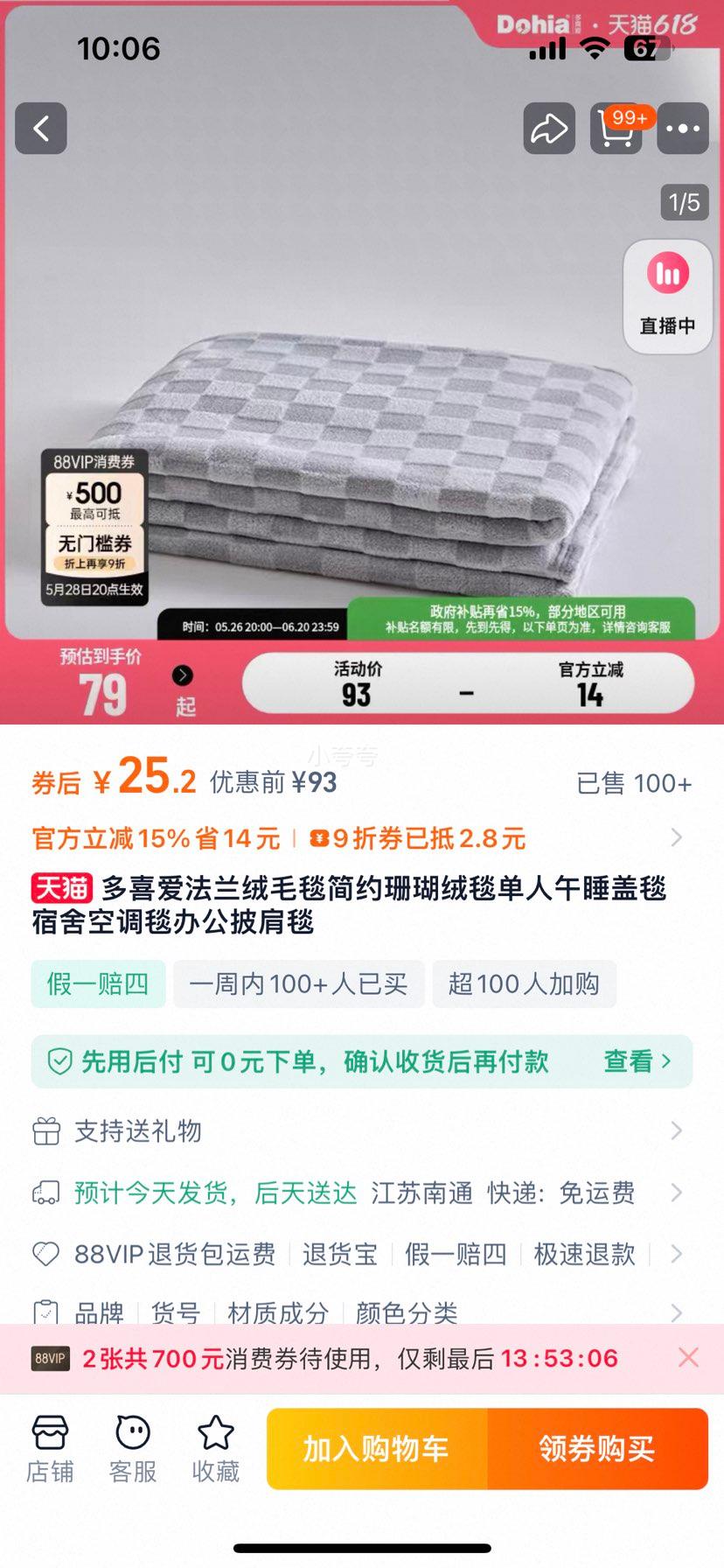Screen dimensions: 724x1568
Task: View shipping and delivery details
Action: click(x=359, y=1193)
